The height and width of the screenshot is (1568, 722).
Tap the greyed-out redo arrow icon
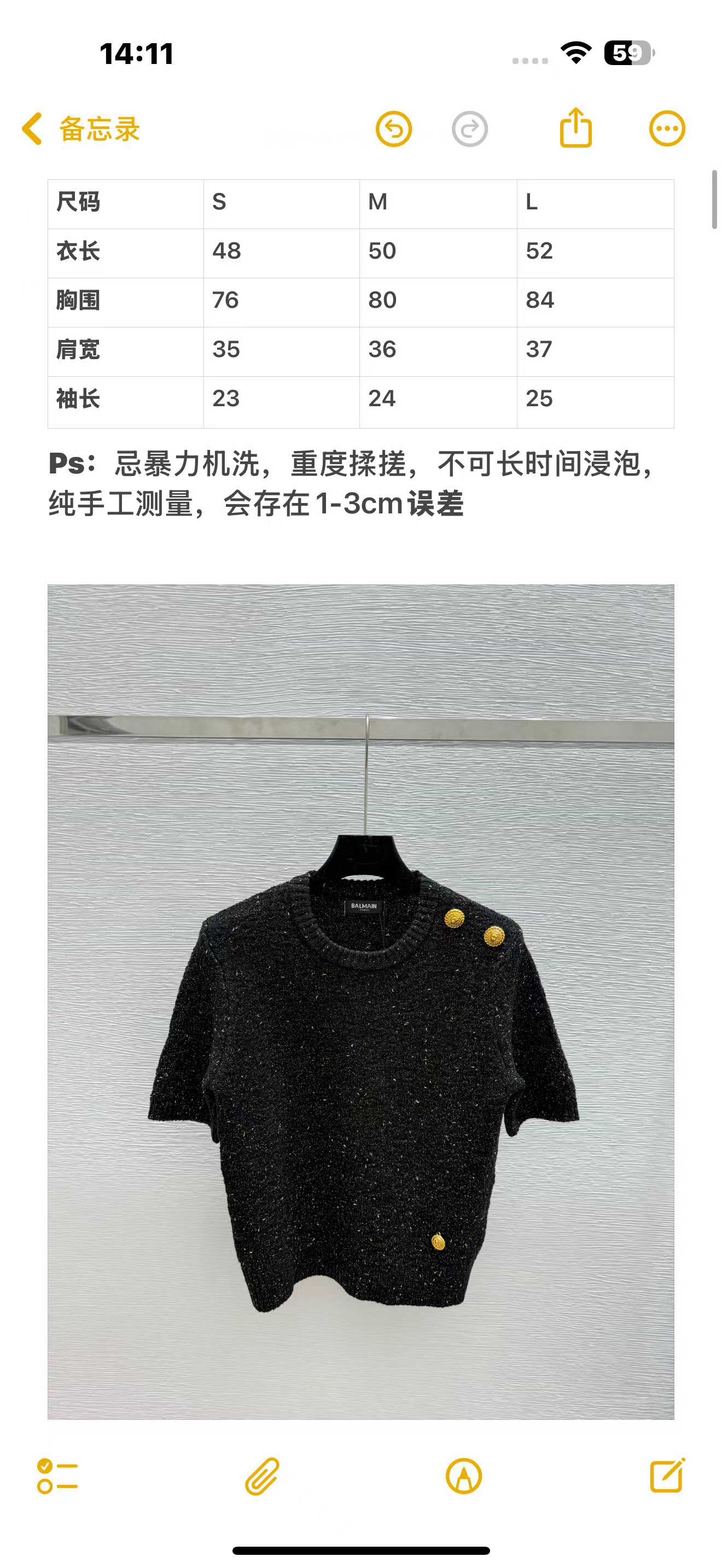click(x=469, y=129)
